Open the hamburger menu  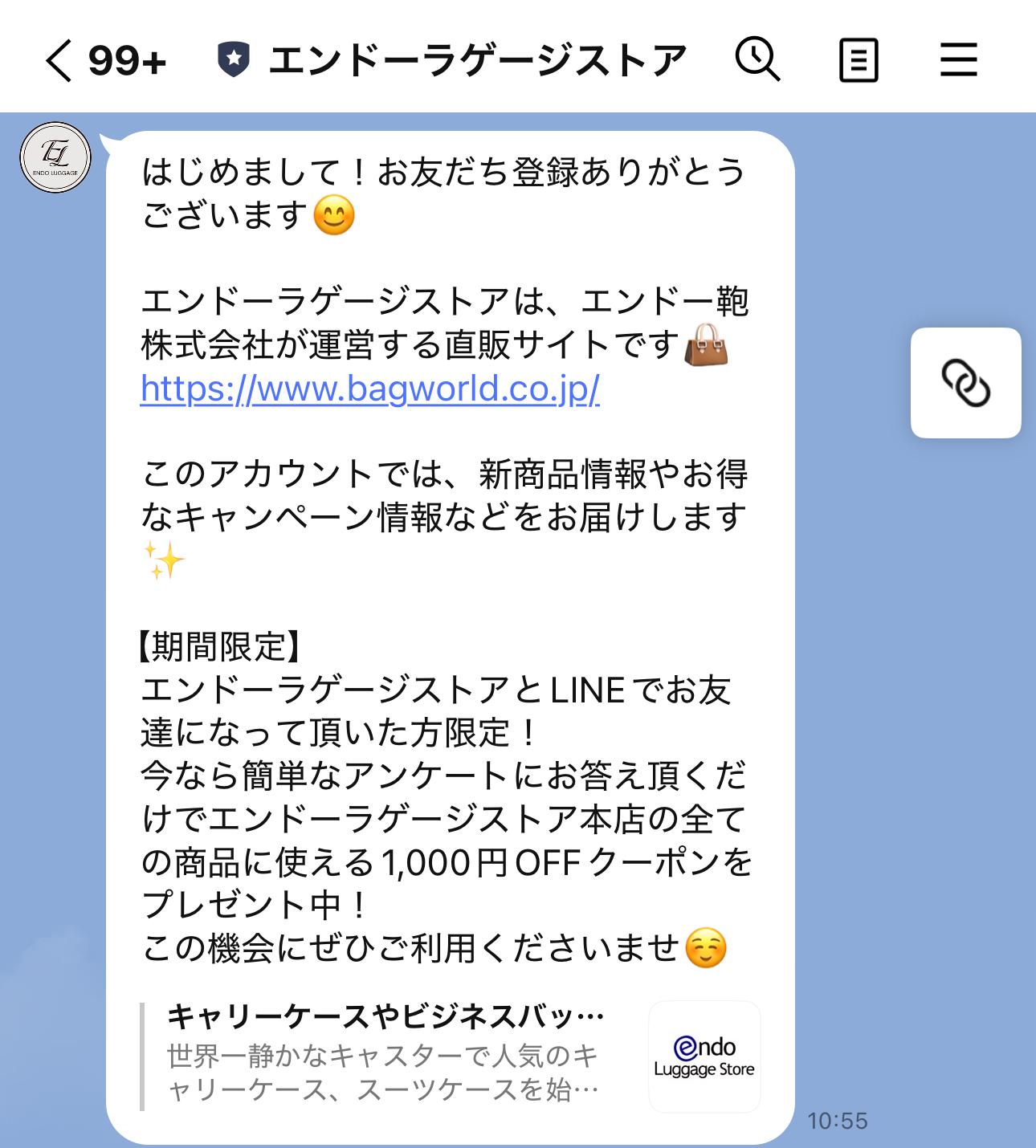[959, 60]
